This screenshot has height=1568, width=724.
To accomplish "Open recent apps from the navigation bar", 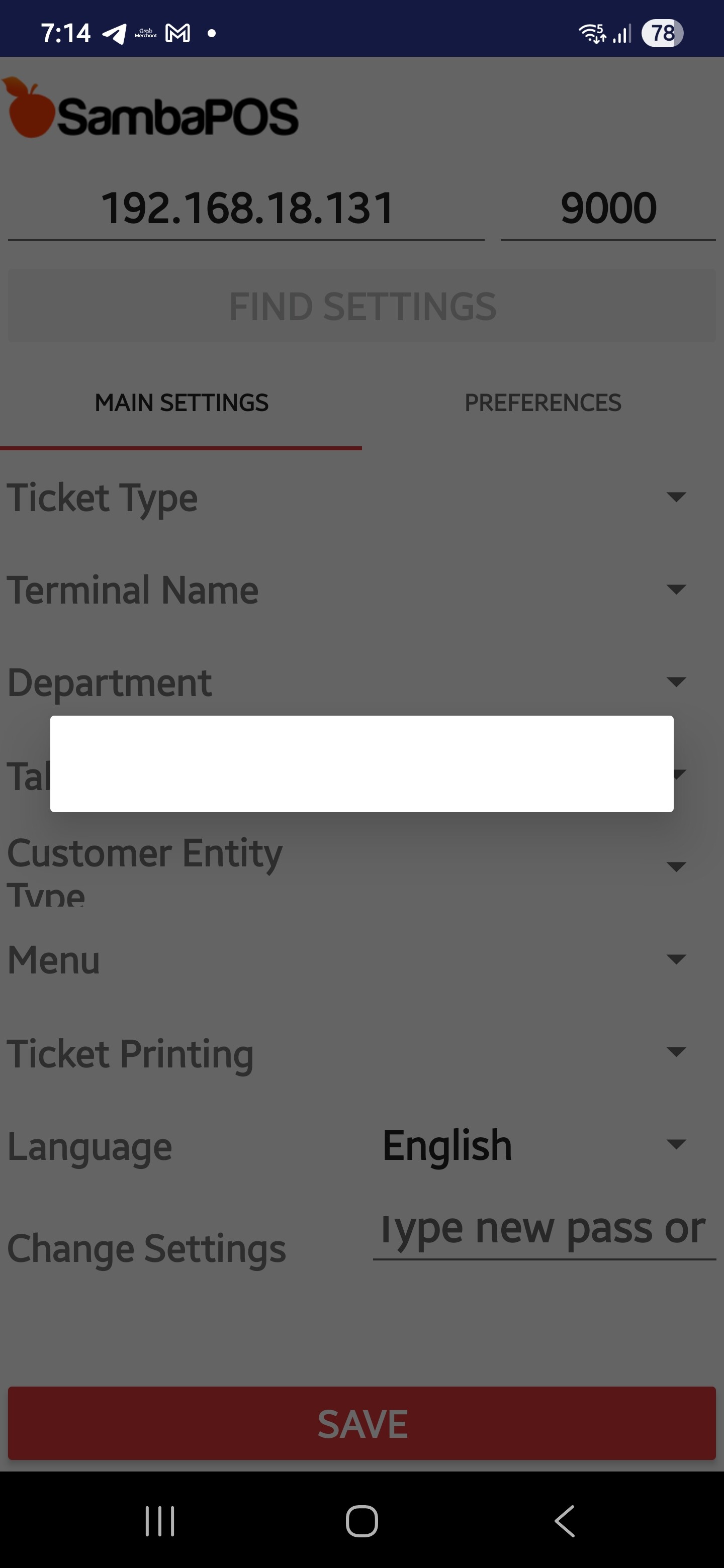I will 160,1521.
